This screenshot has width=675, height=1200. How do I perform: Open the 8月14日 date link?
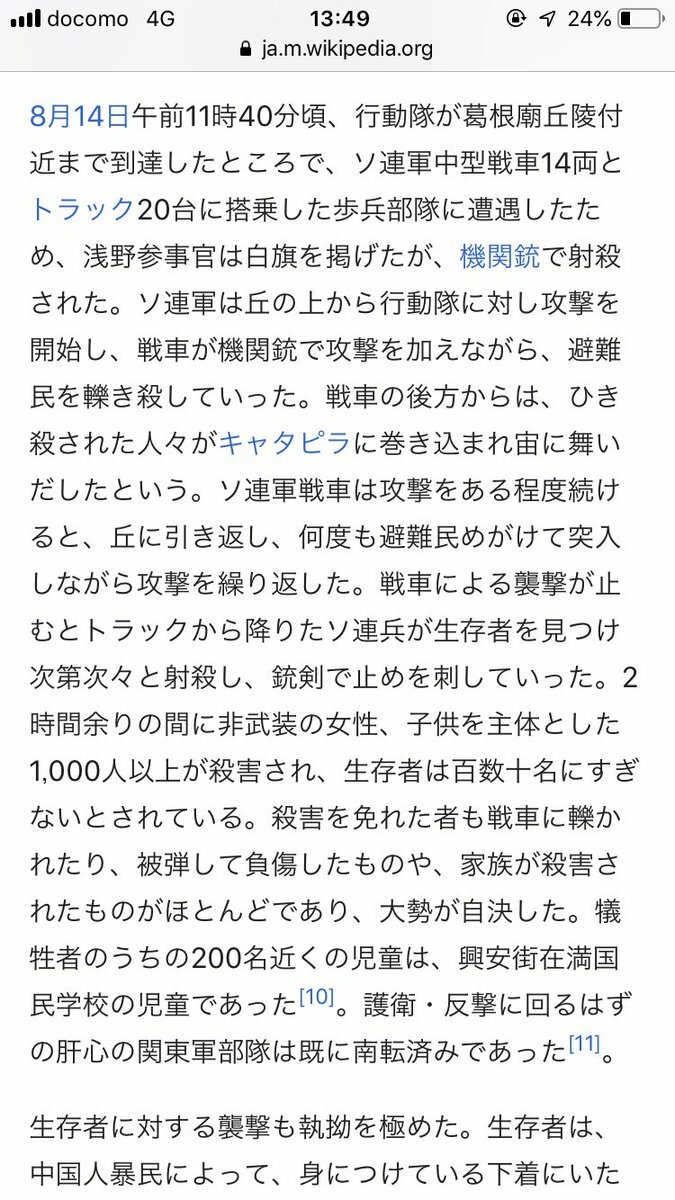[81, 116]
